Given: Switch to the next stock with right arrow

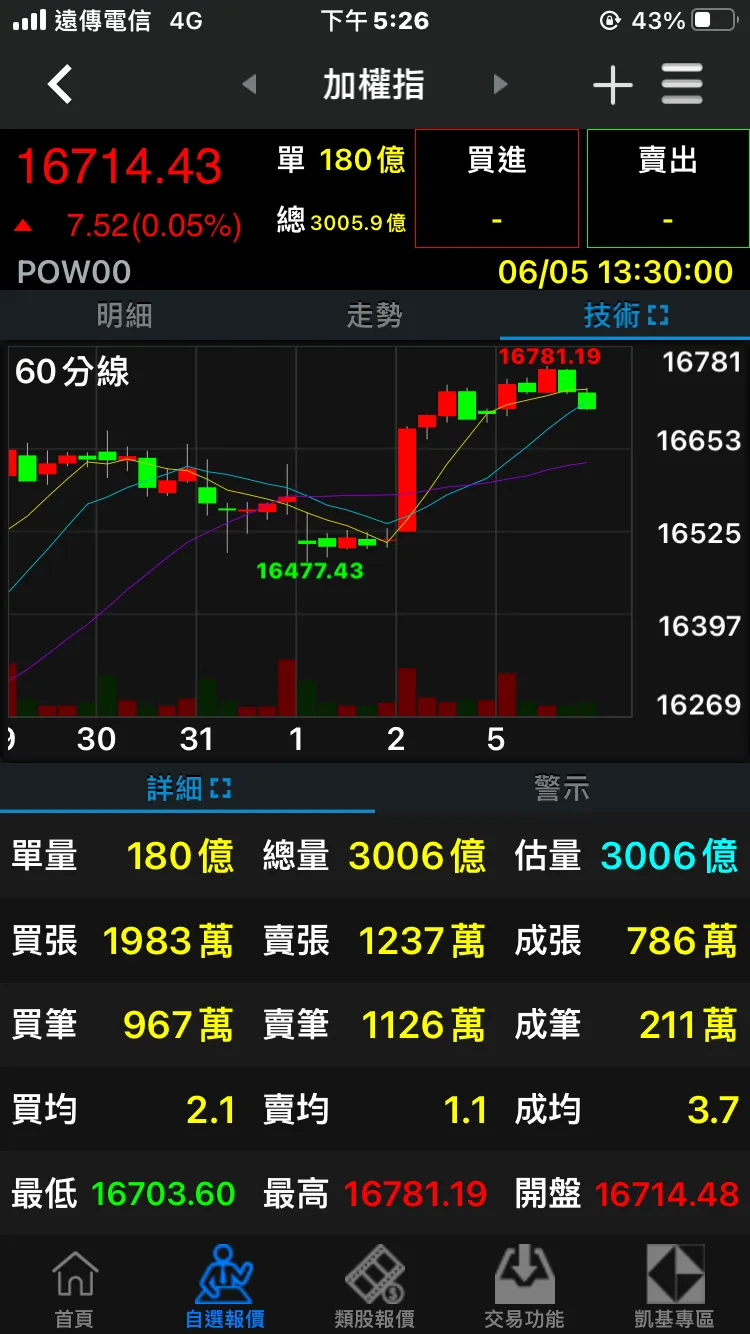Looking at the screenshot, I should click(x=501, y=85).
